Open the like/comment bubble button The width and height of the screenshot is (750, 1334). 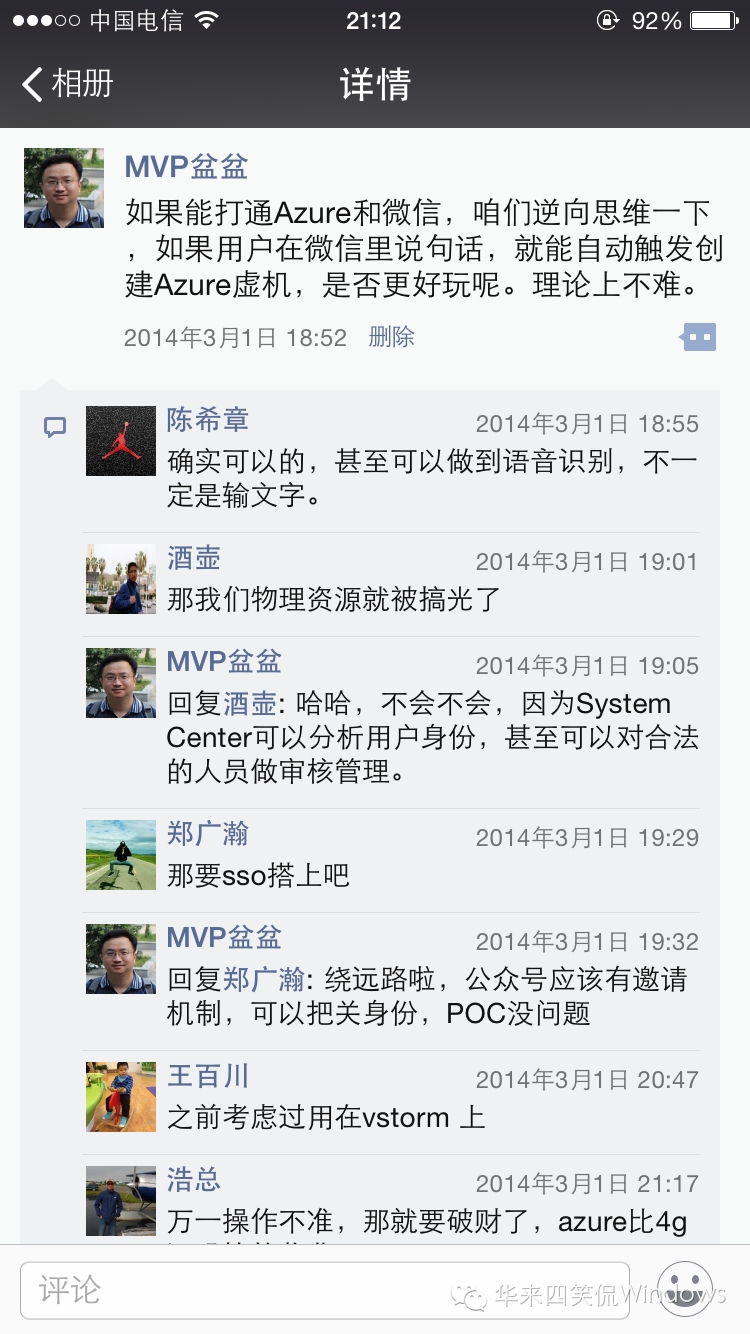coord(699,337)
